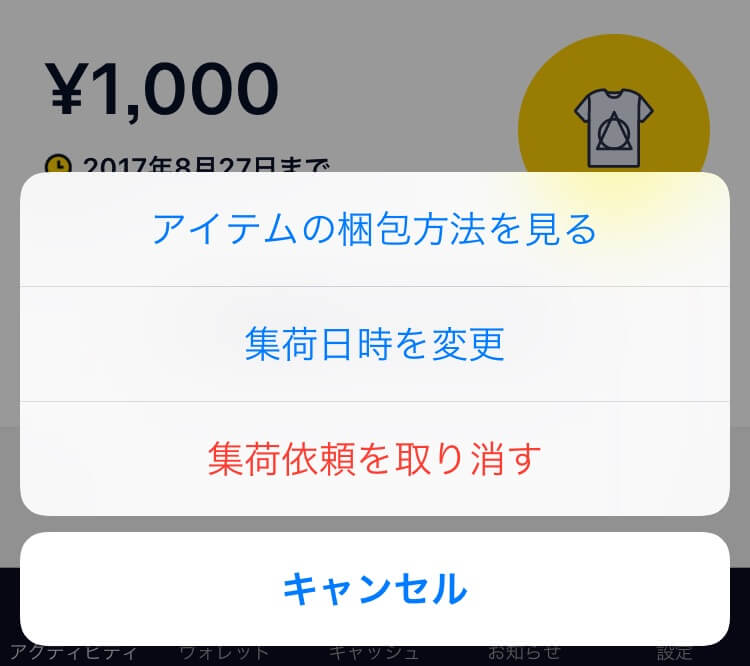Tap 集荷依頼を取り消す to cancel pickup request
750x666 pixels.
[374, 459]
